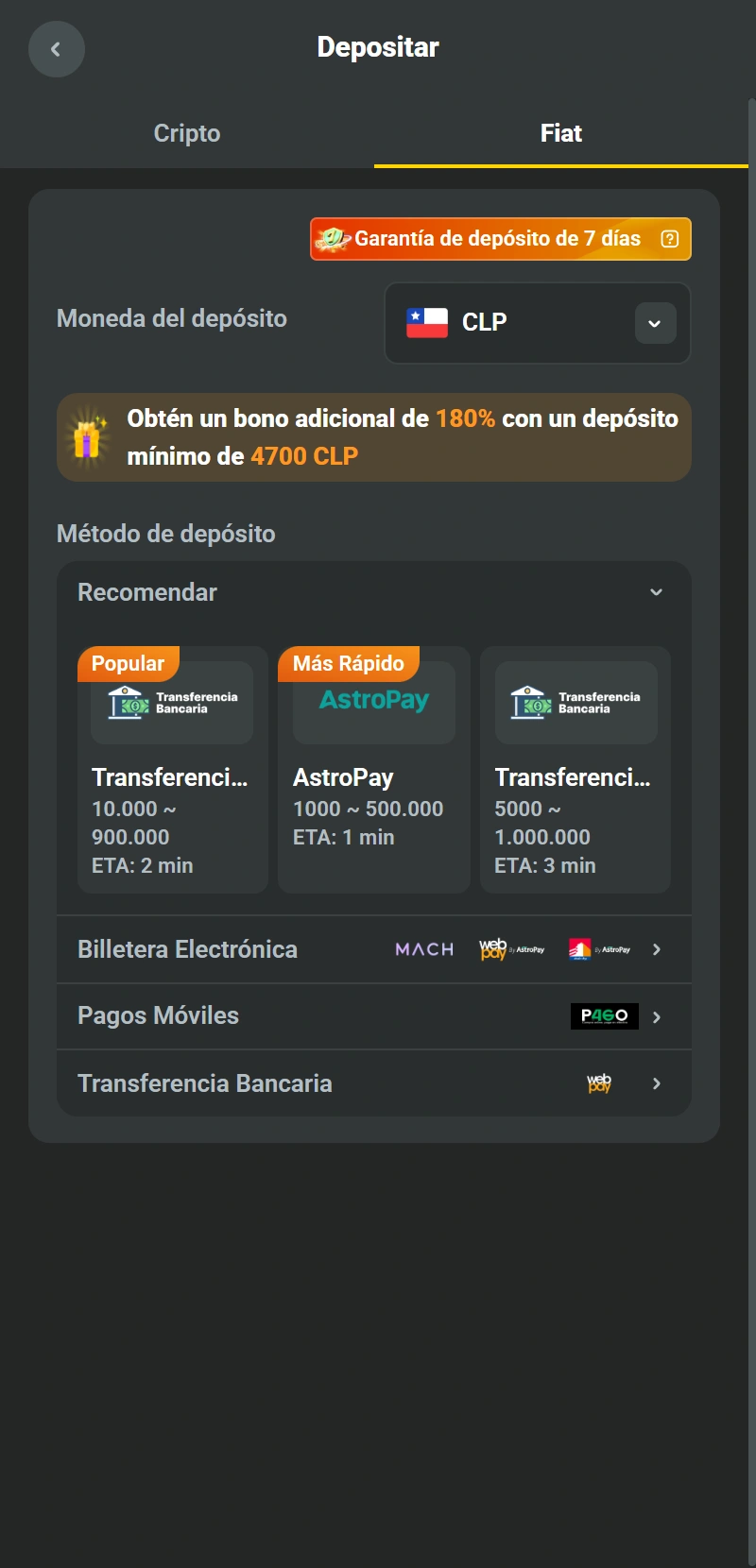This screenshot has height=1568, width=756.
Task: Open the CLP currency dropdown
Action: pyautogui.click(x=654, y=324)
